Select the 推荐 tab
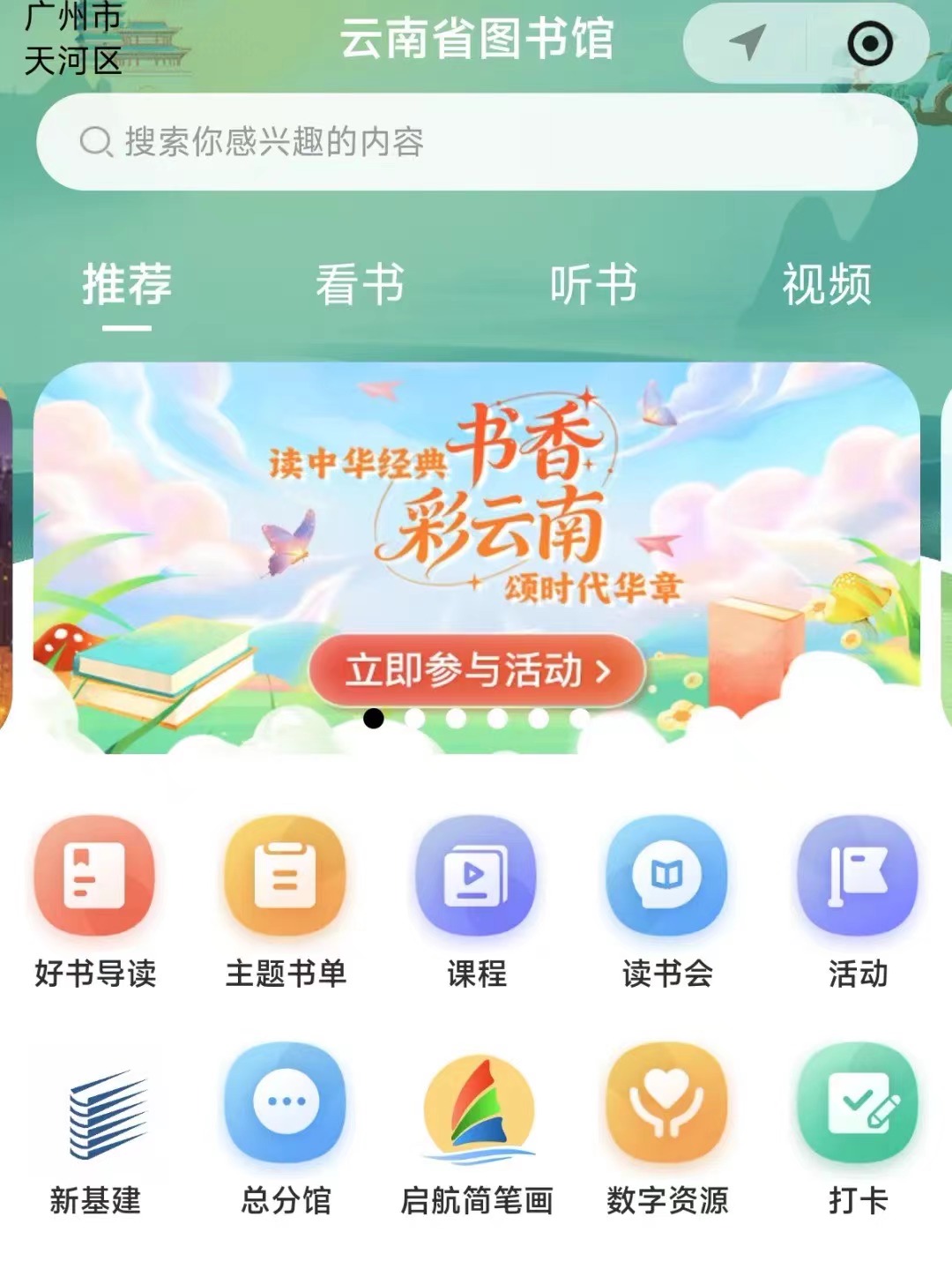 (127, 285)
